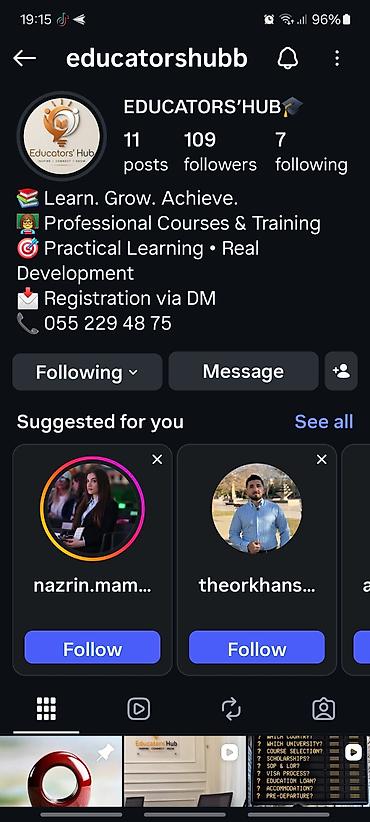Viewport: 370px width, 822px height.
Task: Tap the add-person suggestions icon
Action: click(341, 372)
